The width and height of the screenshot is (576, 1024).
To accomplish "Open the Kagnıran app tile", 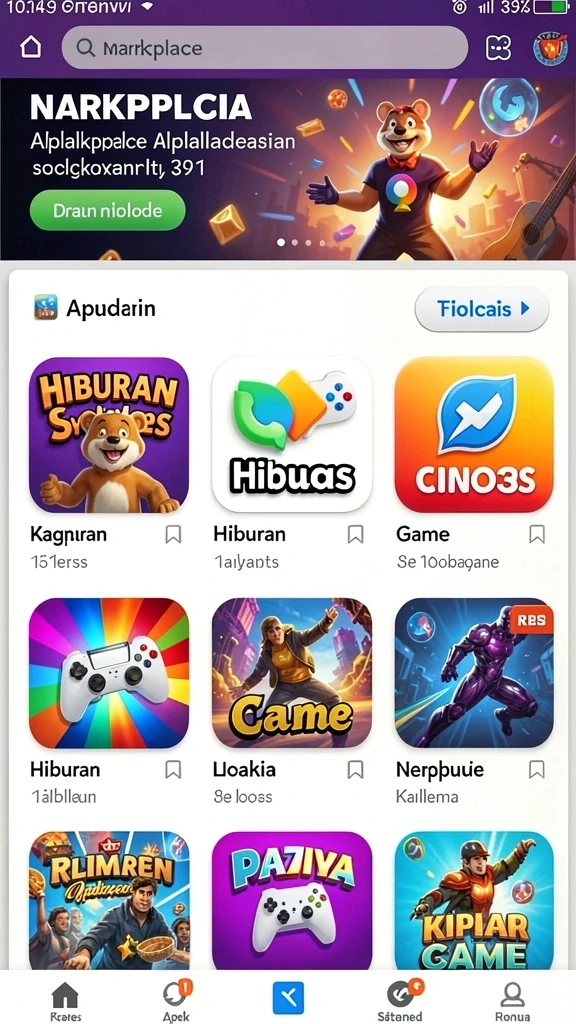I will pyautogui.click(x=109, y=435).
